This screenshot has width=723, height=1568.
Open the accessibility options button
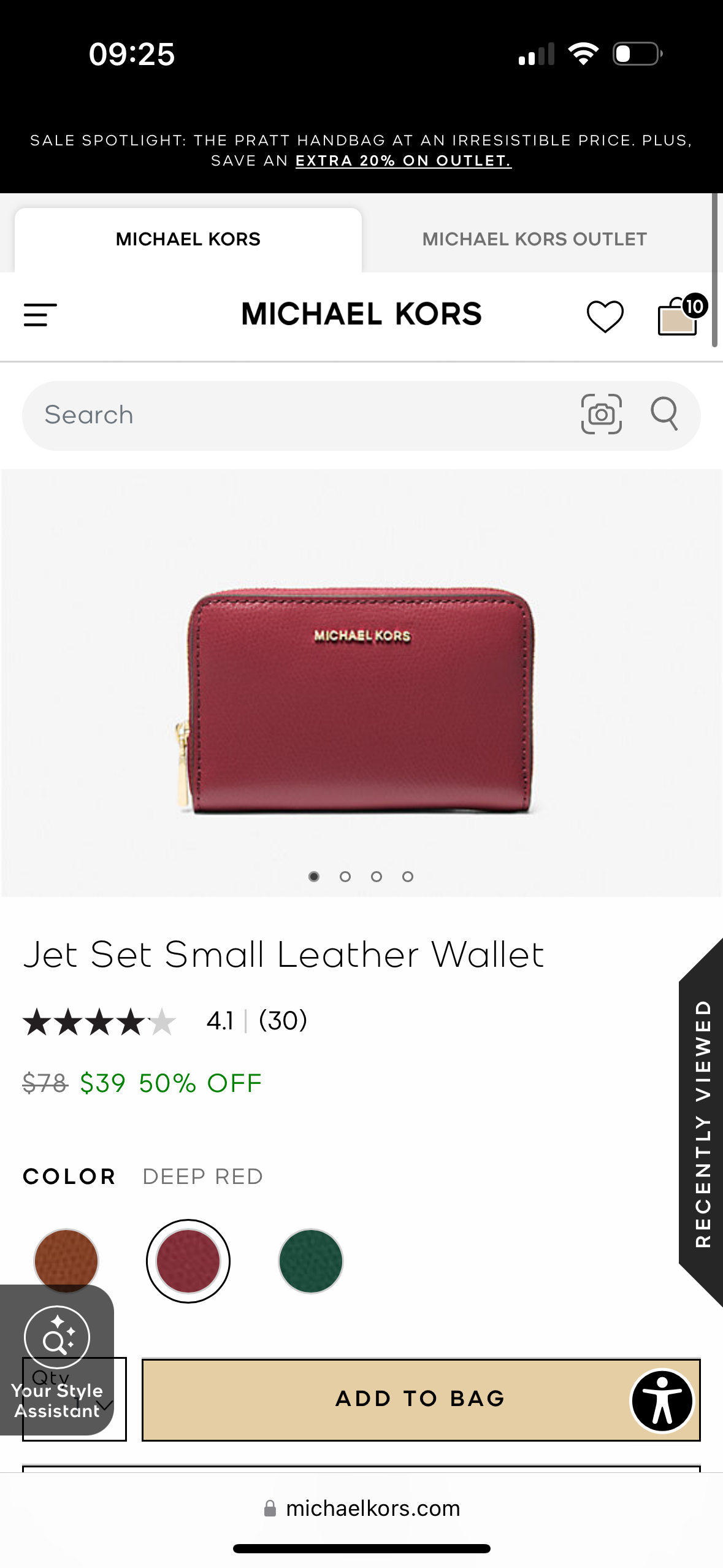(662, 1401)
